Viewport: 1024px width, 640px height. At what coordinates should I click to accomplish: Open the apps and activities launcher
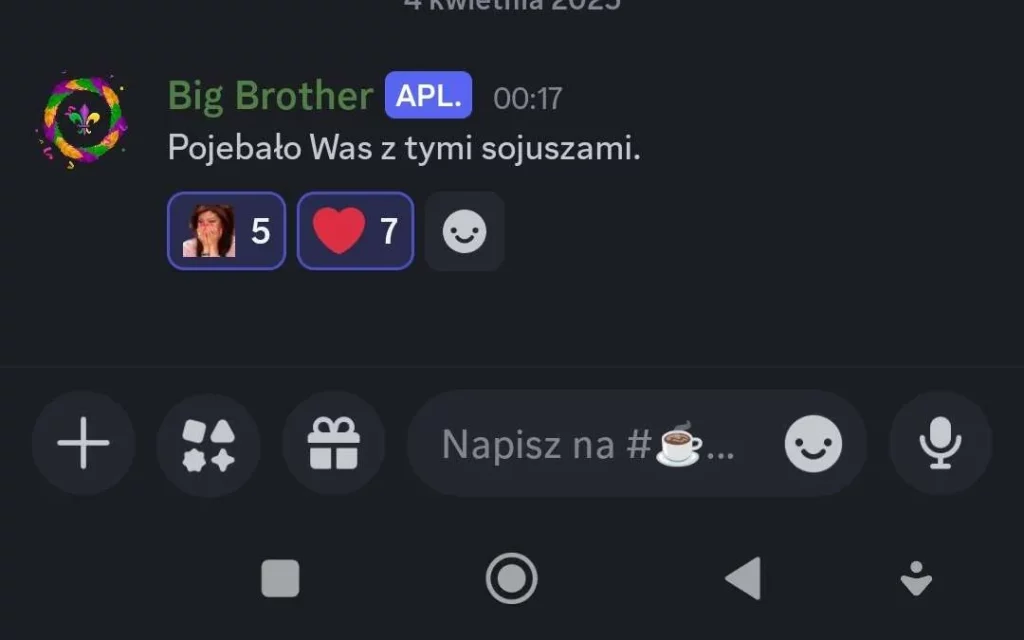point(208,443)
